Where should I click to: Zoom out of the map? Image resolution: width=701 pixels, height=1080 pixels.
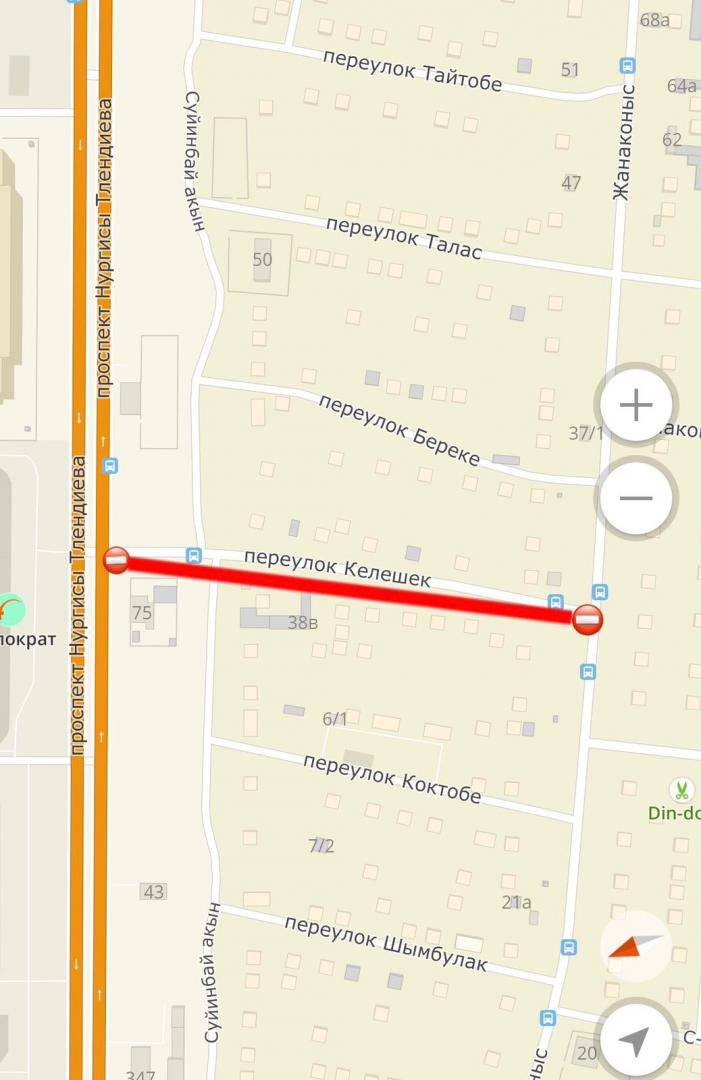tap(636, 497)
